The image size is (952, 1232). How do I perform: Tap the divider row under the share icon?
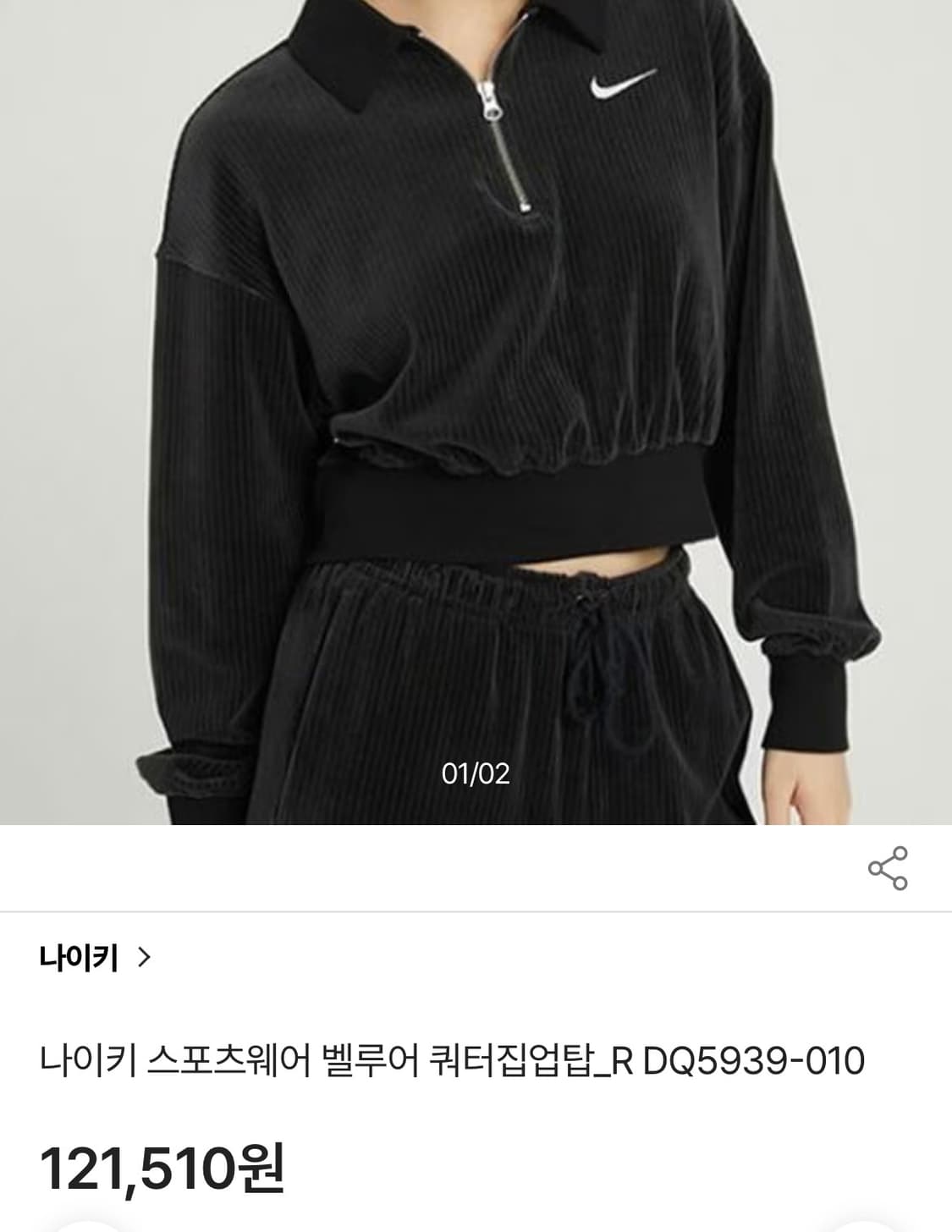475,912
